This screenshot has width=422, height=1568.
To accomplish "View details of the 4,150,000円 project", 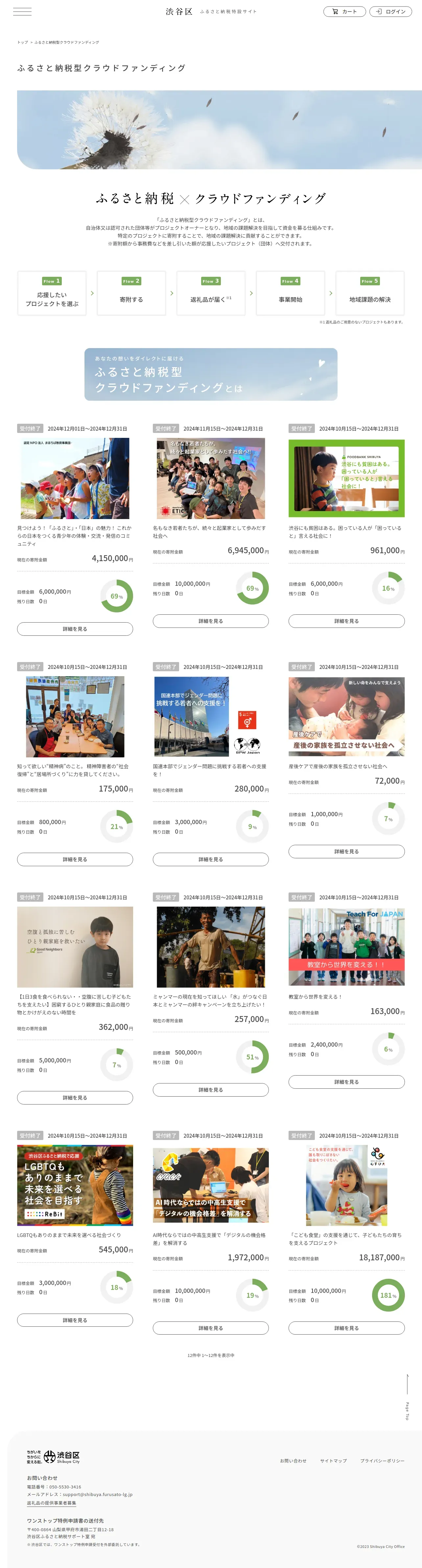I will click(75, 629).
